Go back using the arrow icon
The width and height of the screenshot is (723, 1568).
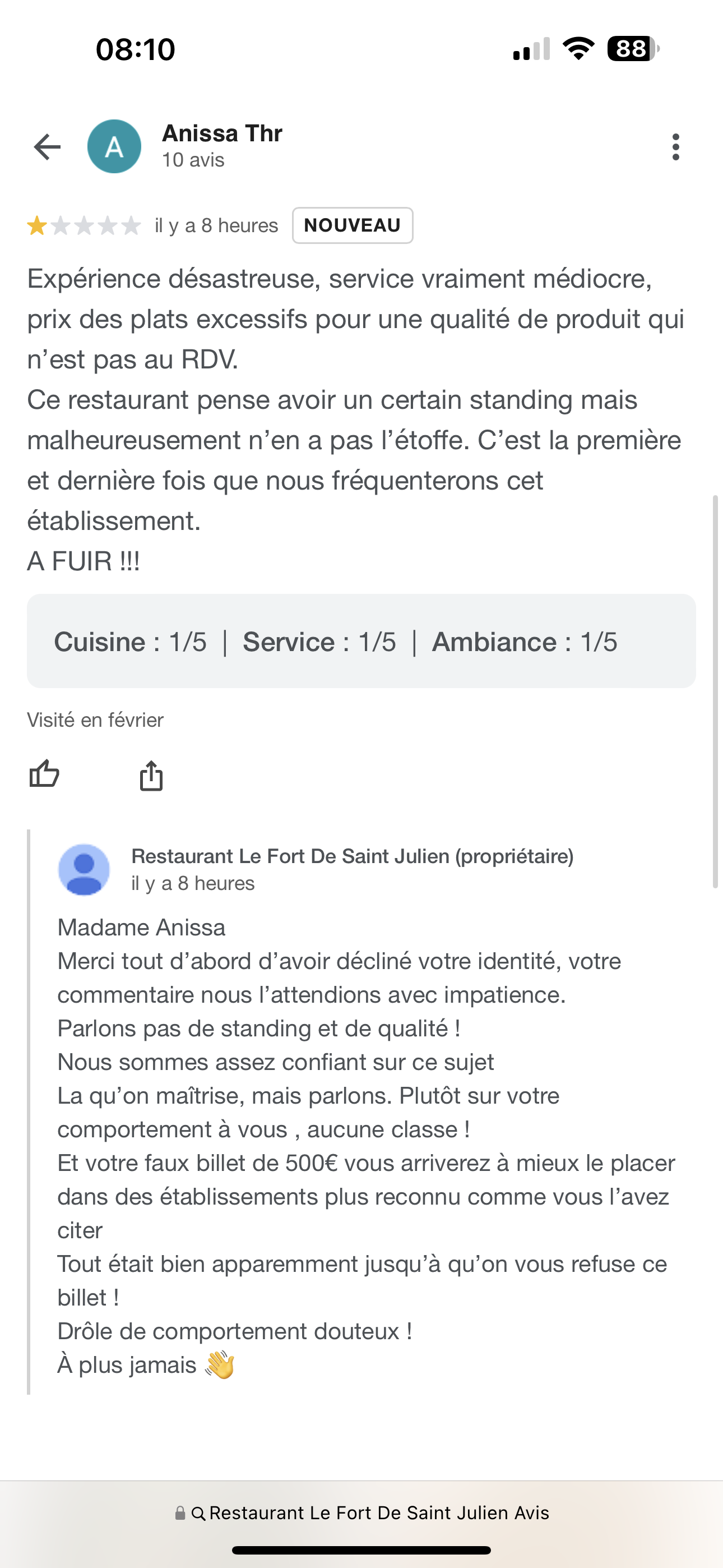click(47, 147)
